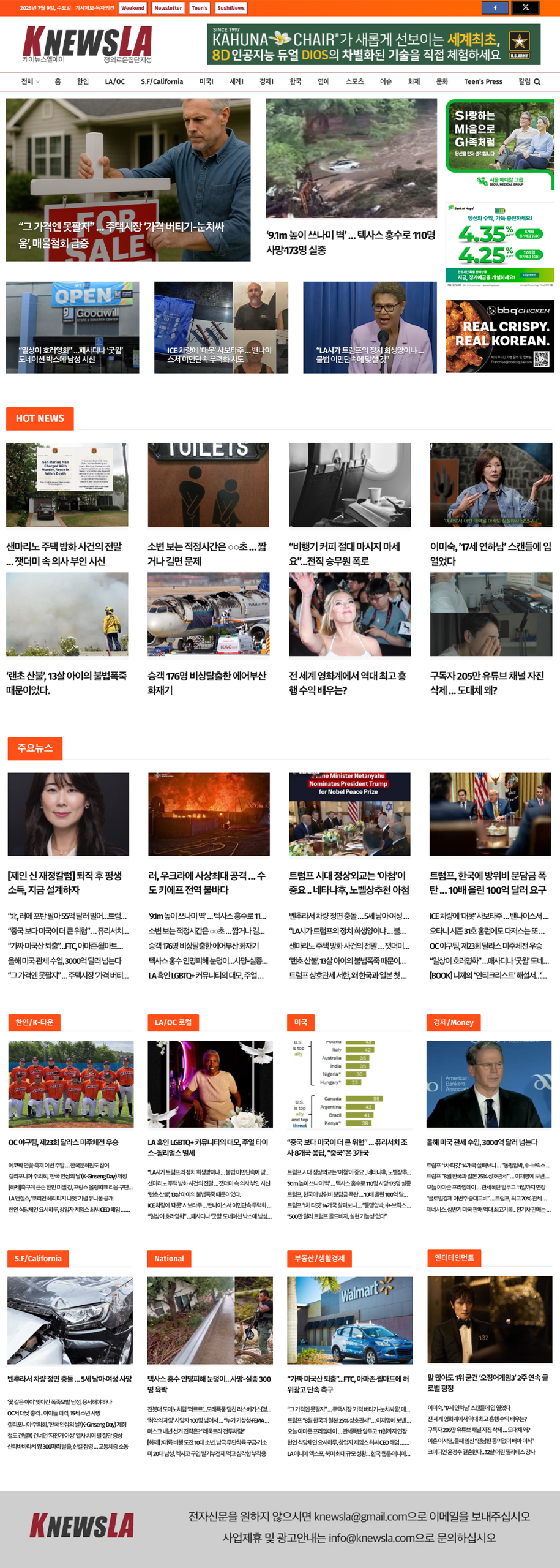Image resolution: width=560 pixels, height=1568 pixels.
Task: Open the search magnifier in the menu bar
Action: 537,82
